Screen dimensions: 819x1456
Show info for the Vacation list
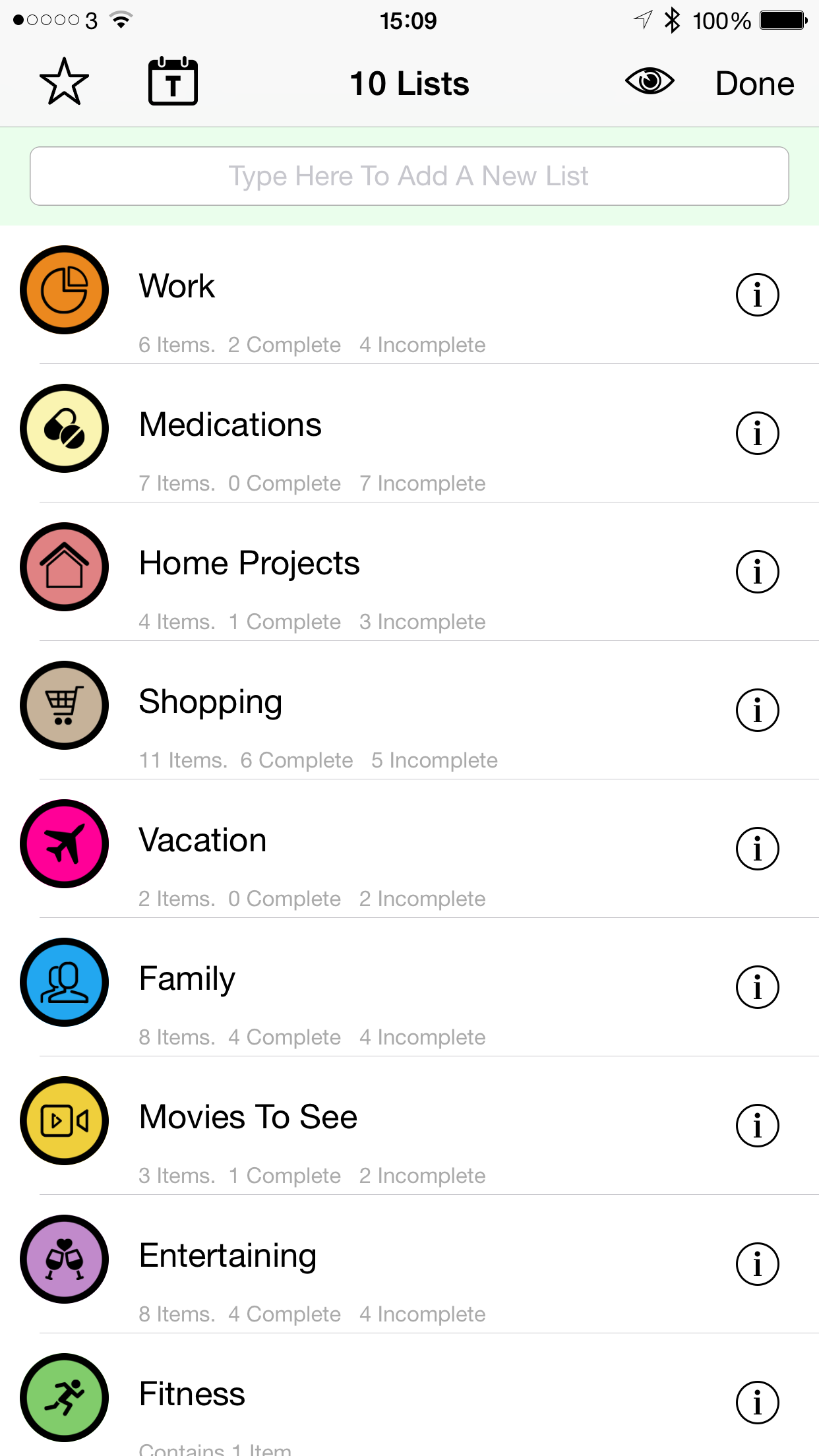[x=757, y=849]
